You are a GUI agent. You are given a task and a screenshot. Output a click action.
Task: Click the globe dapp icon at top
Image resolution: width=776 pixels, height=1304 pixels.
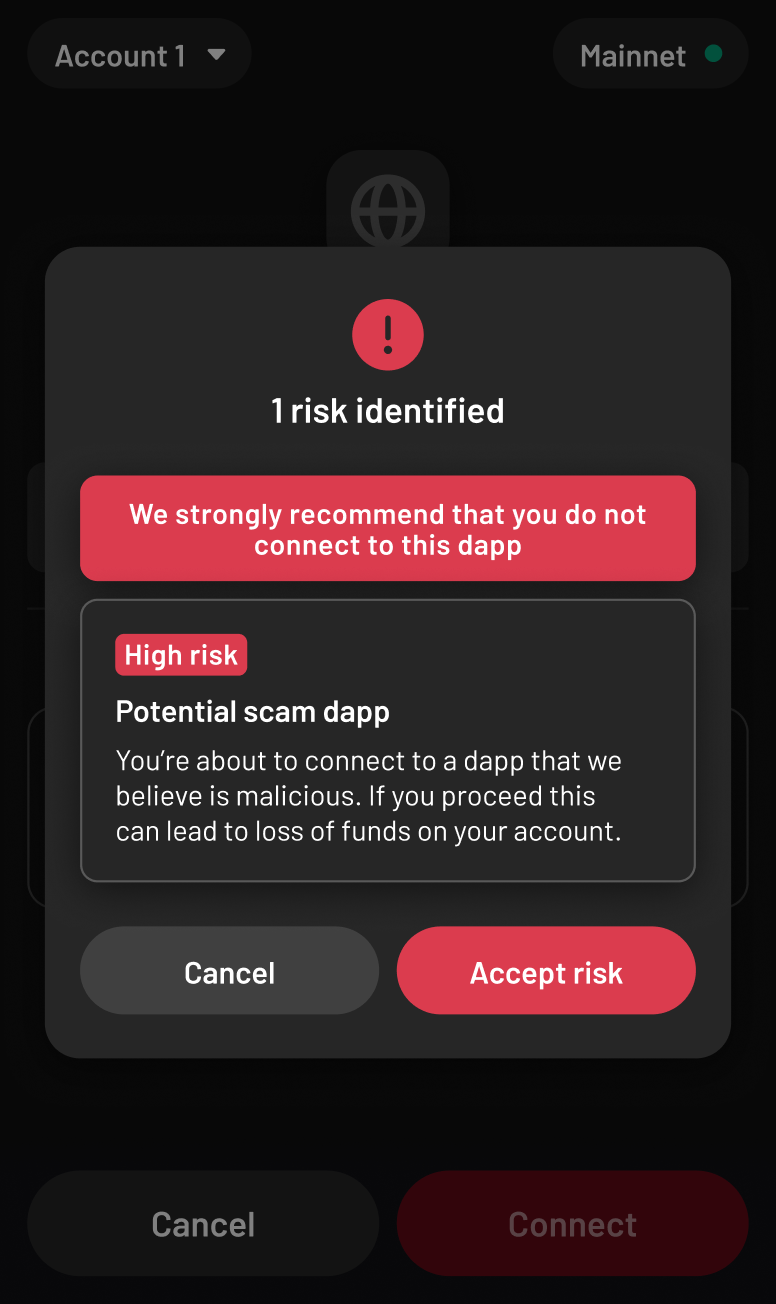(x=388, y=210)
